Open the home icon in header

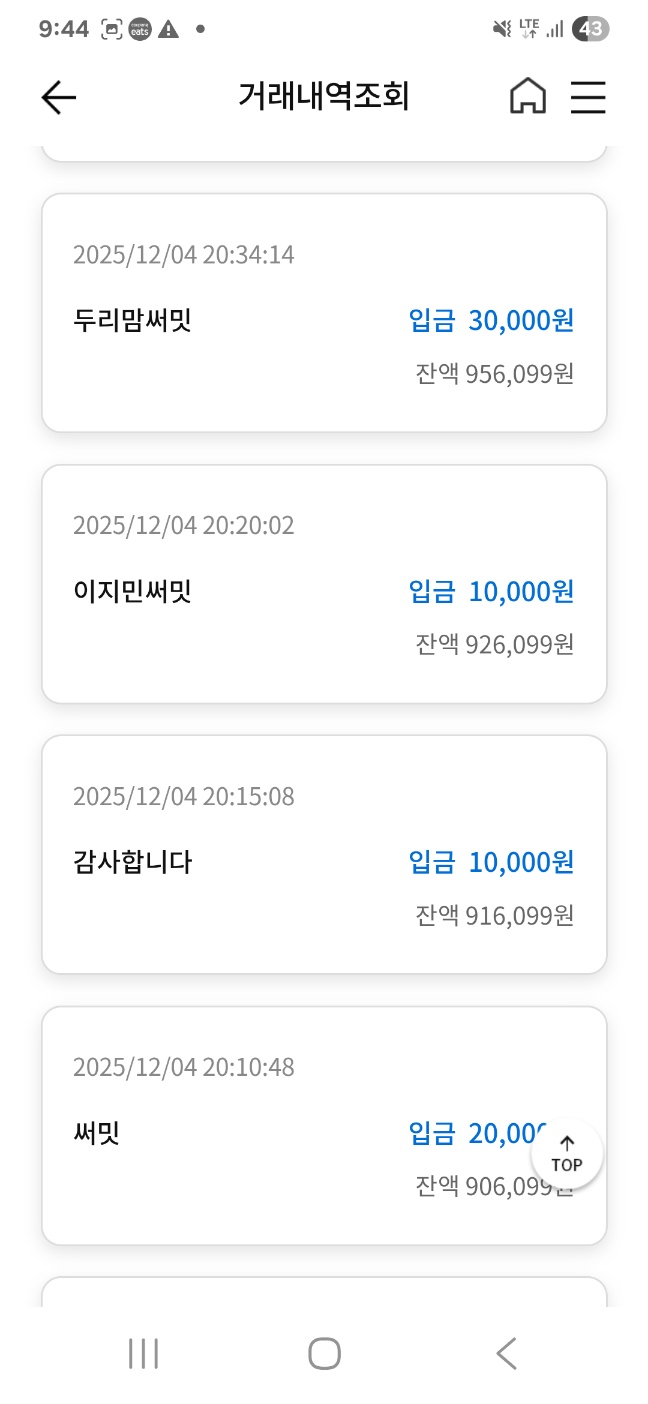click(x=528, y=97)
